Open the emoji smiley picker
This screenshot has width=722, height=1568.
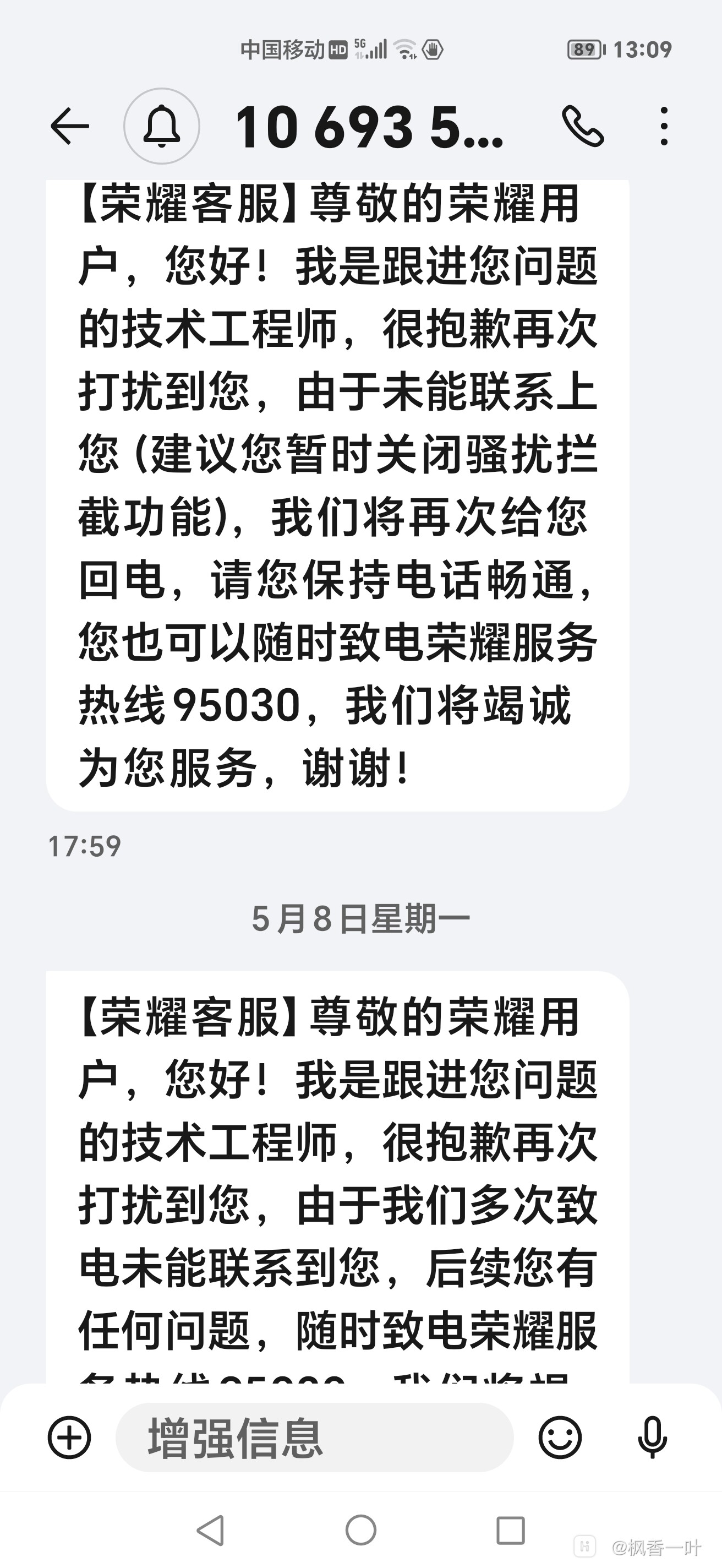tap(560, 1438)
